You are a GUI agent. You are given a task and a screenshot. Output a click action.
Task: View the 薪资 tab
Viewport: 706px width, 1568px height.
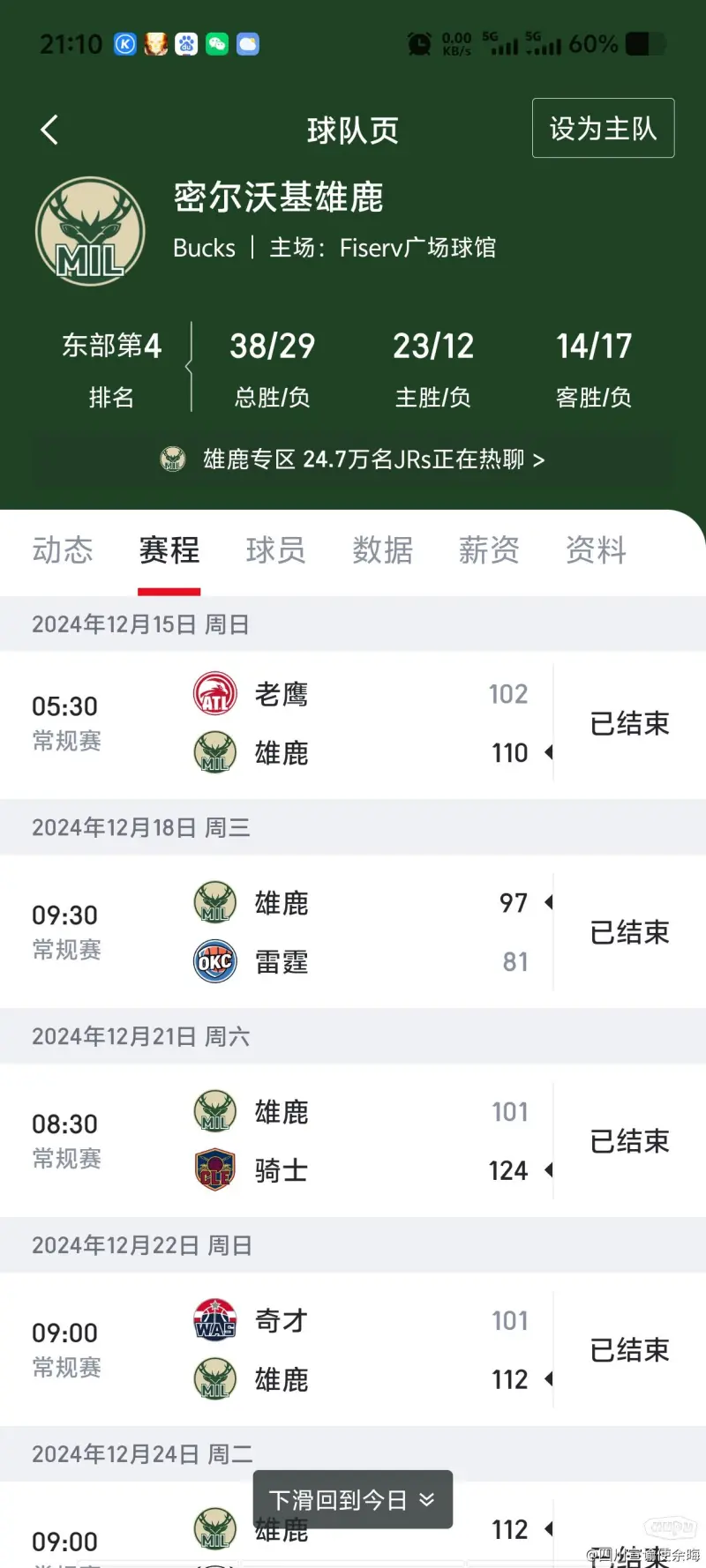point(488,550)
